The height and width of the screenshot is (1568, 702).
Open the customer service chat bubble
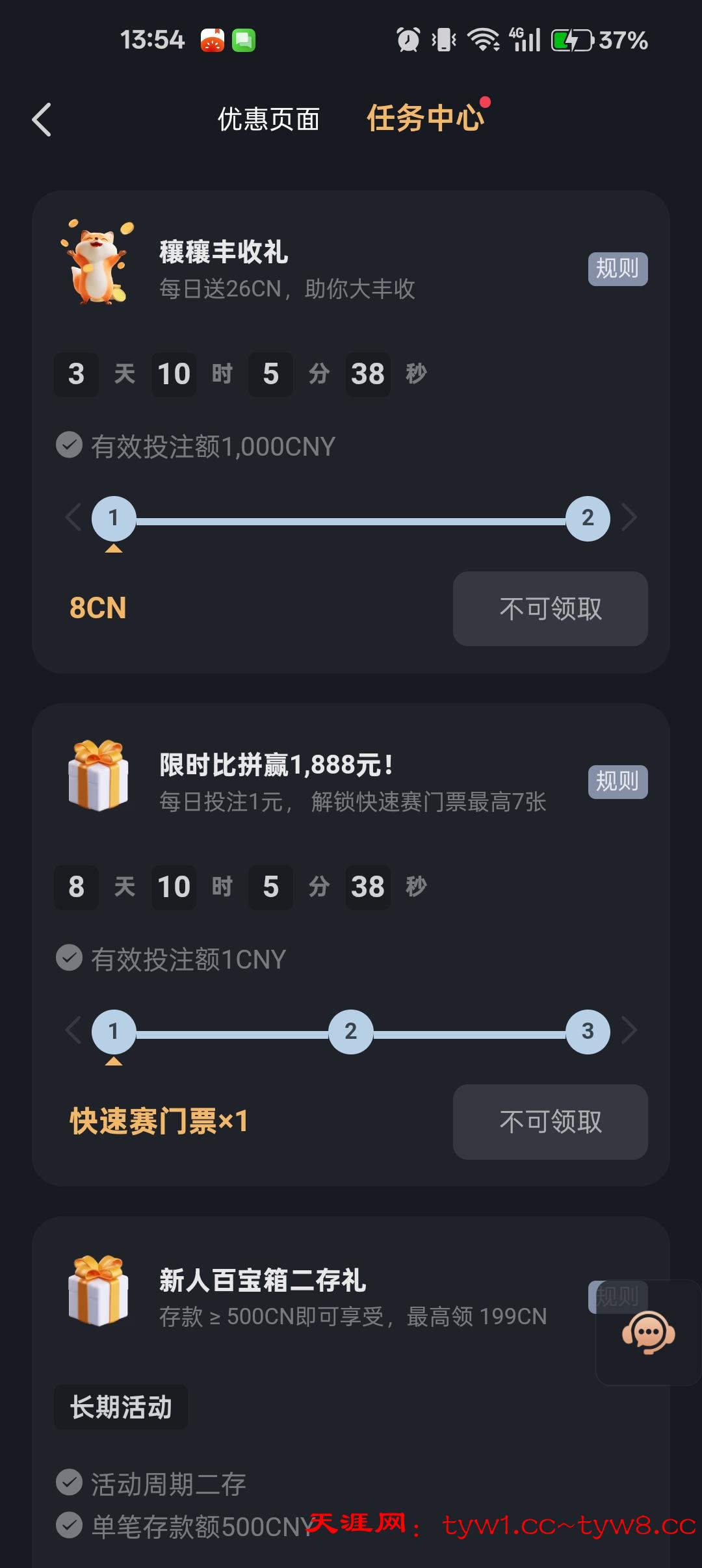(x=648, y=1332)
